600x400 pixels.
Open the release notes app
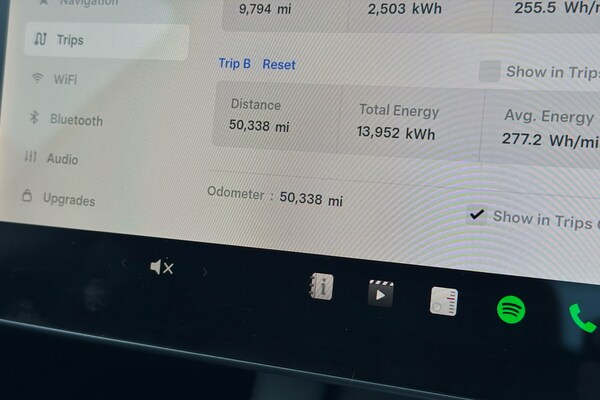(444, 301)
